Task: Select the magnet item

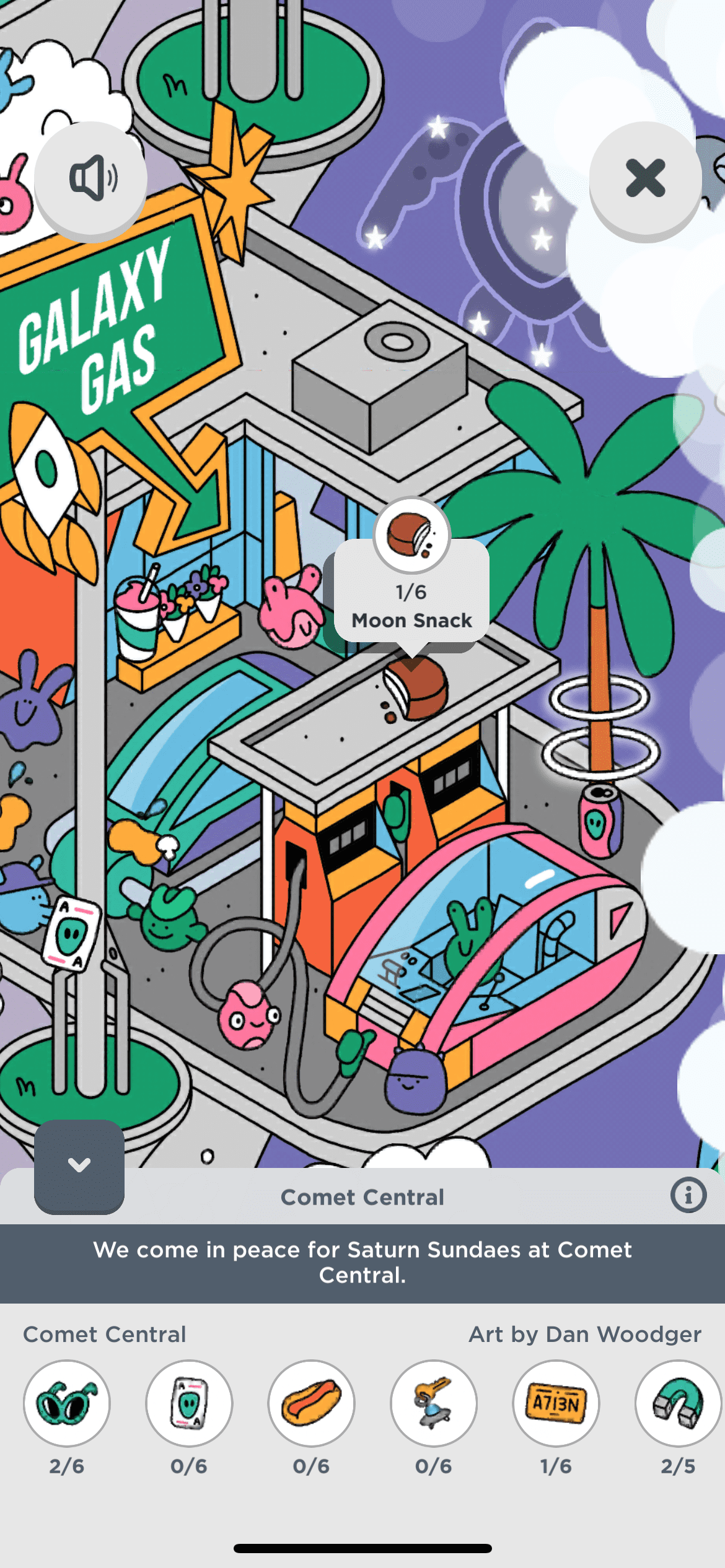Action: pyautogui.click(x=677, y=1403)
